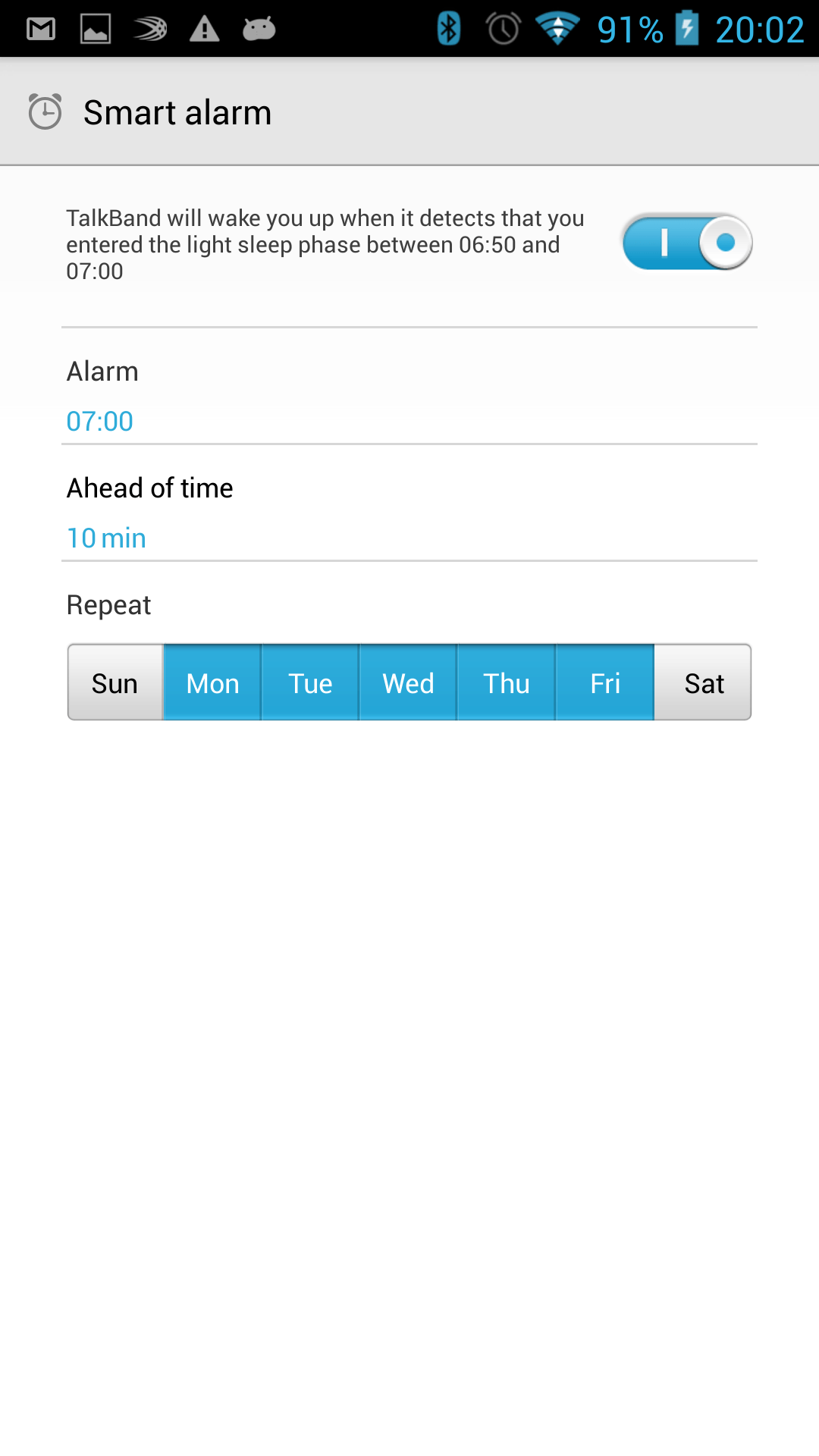Enable repeat on Sun
The width and height of the screenshot is (819, 1456).
pyautogui.click(x=115, y=682)
